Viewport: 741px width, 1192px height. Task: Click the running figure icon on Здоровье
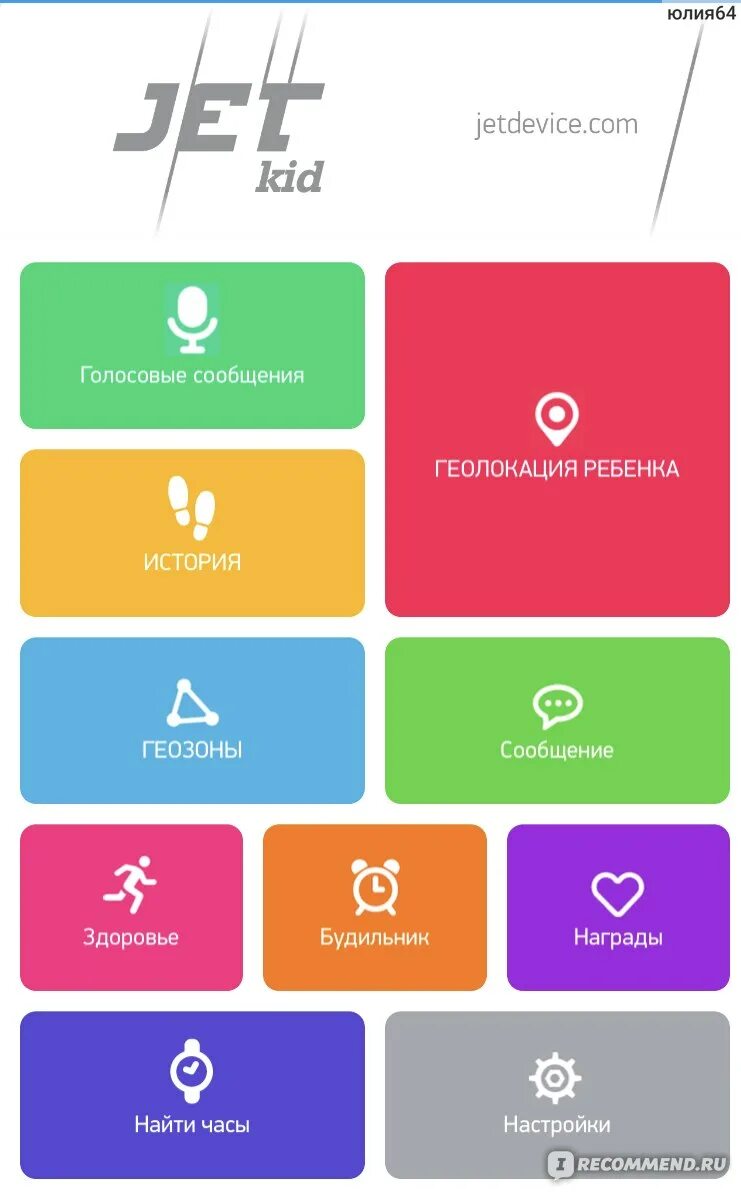pos(131,884)
